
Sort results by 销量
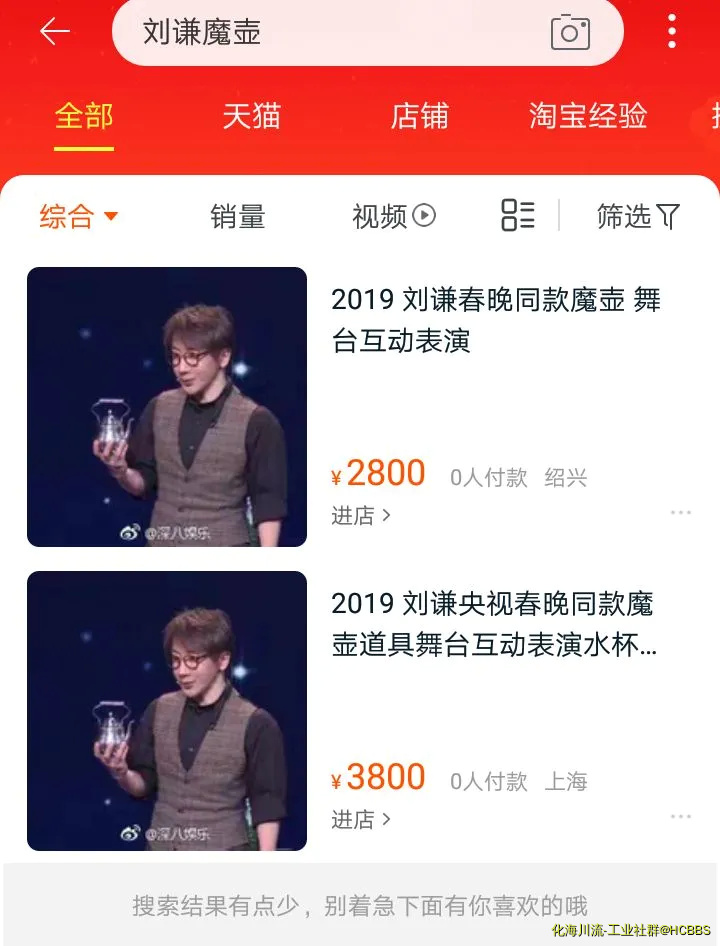[x=238, y=216]
